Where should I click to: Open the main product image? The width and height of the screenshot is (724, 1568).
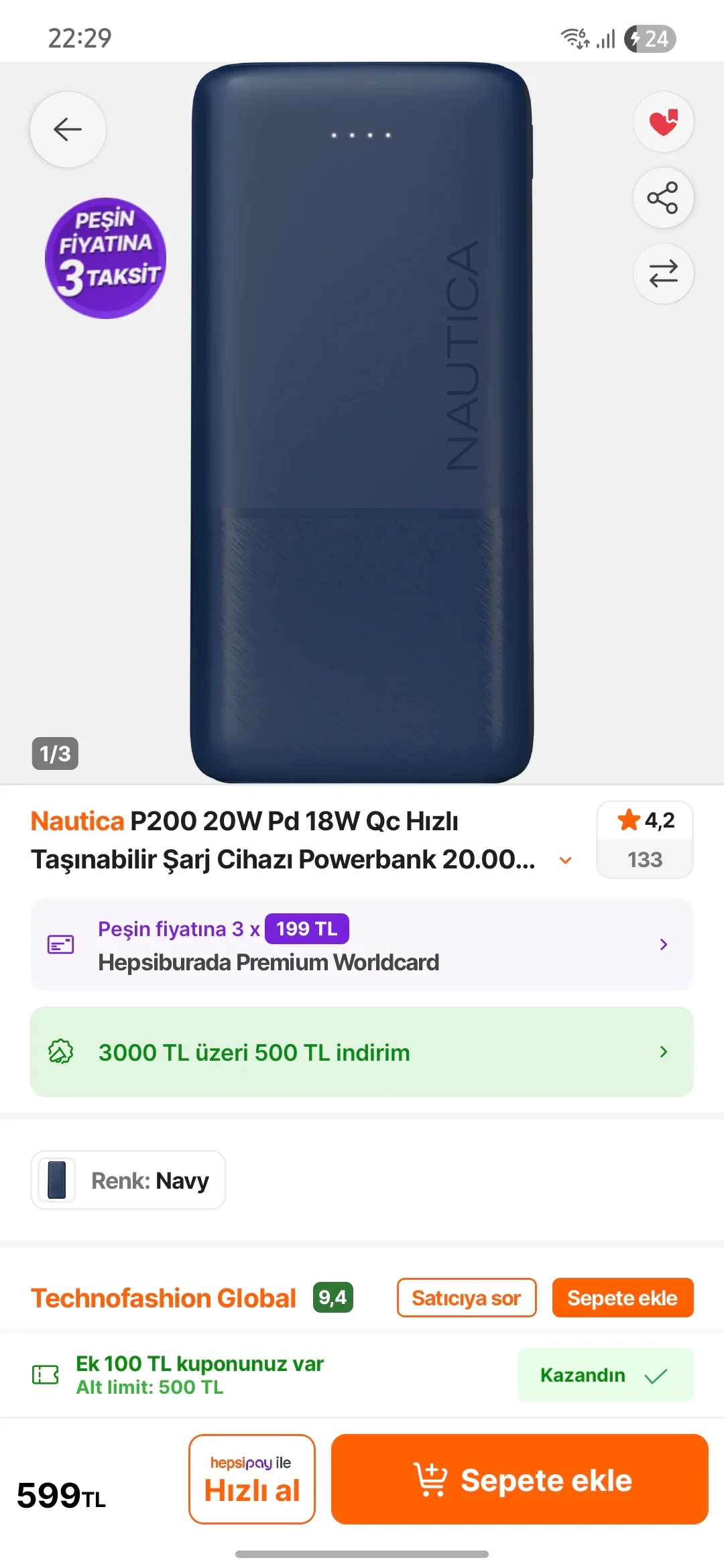pyautogui.click(x=362, y=422)
